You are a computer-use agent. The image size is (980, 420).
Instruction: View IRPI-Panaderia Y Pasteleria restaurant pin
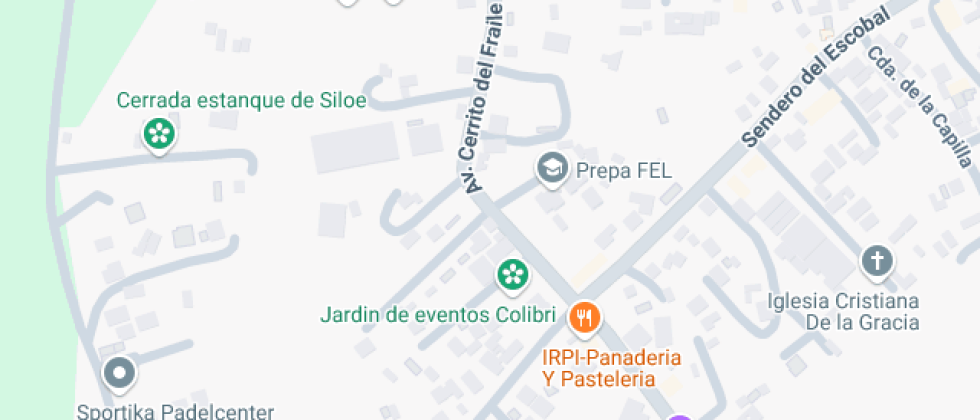click(x=584, y=319)
